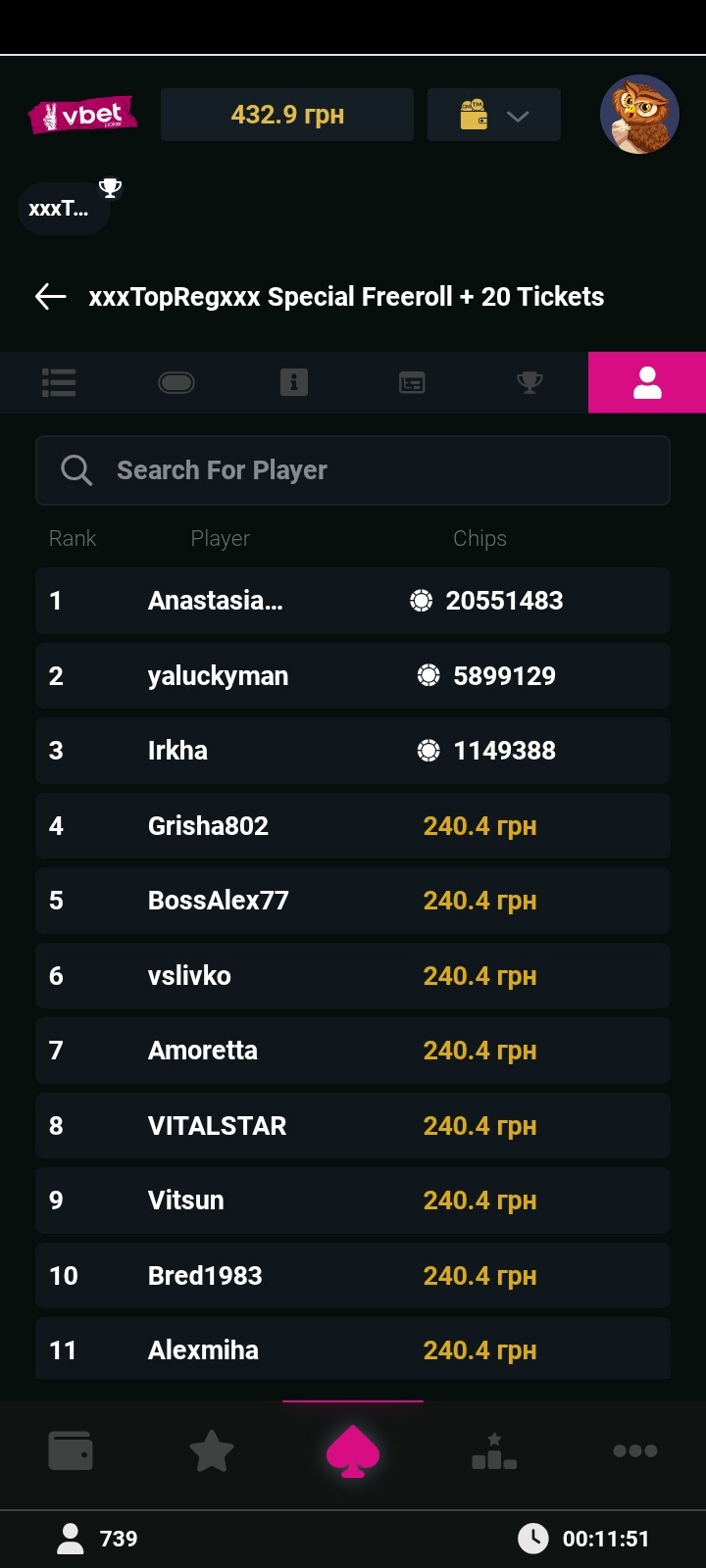Image resolution: width=706 pixels, height=1568 pixels.
Task: Switch to the list view tab
Action: coord(59,382)
